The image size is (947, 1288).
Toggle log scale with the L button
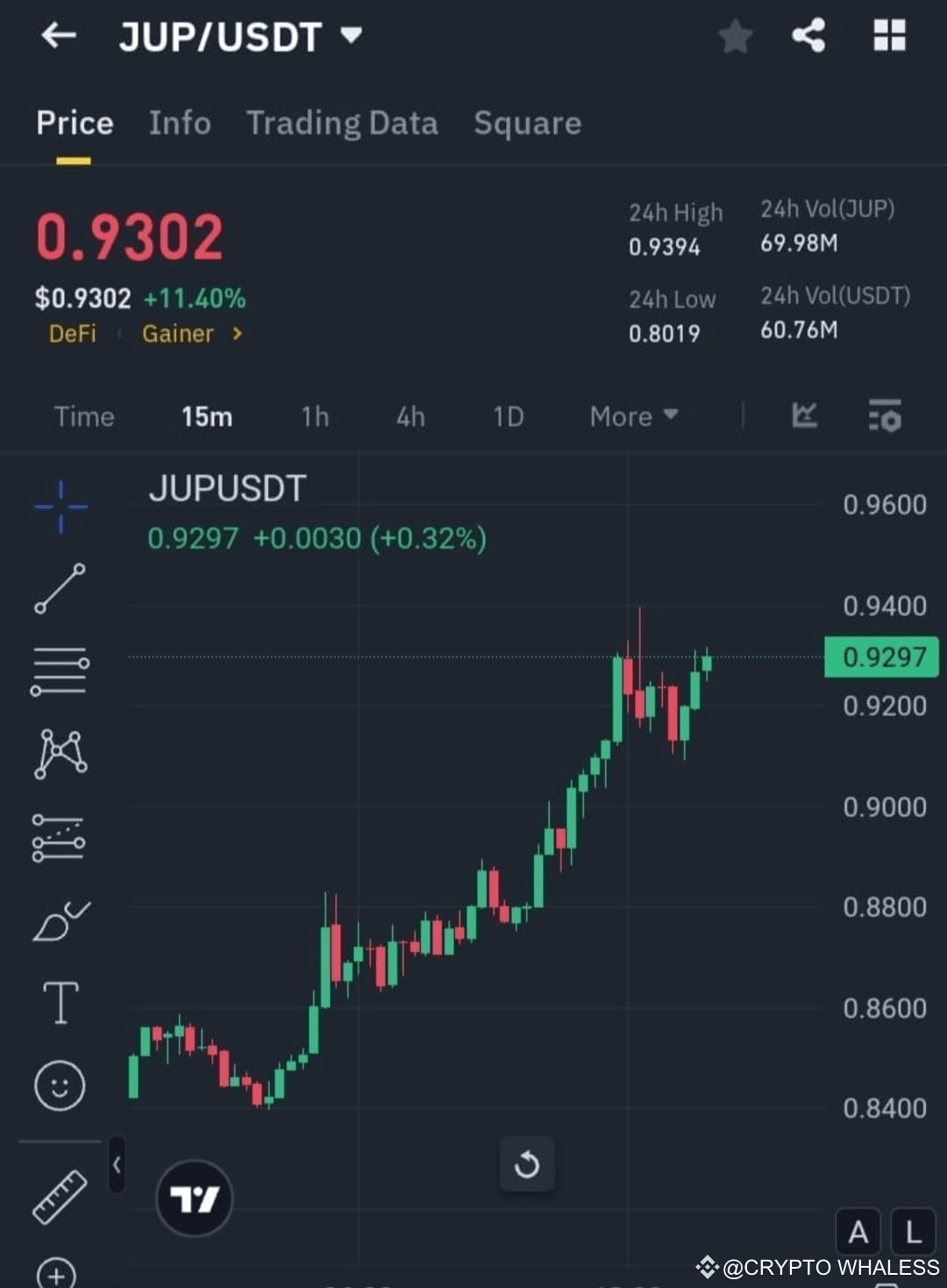point(915,1231)
